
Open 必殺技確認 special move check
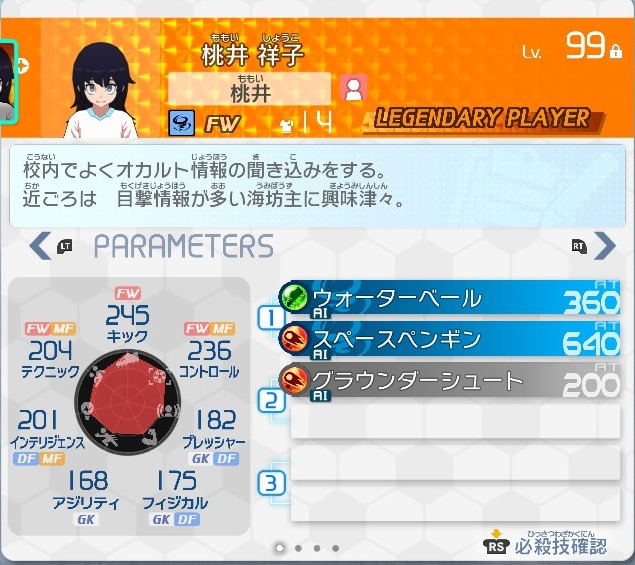coord(546,544)
